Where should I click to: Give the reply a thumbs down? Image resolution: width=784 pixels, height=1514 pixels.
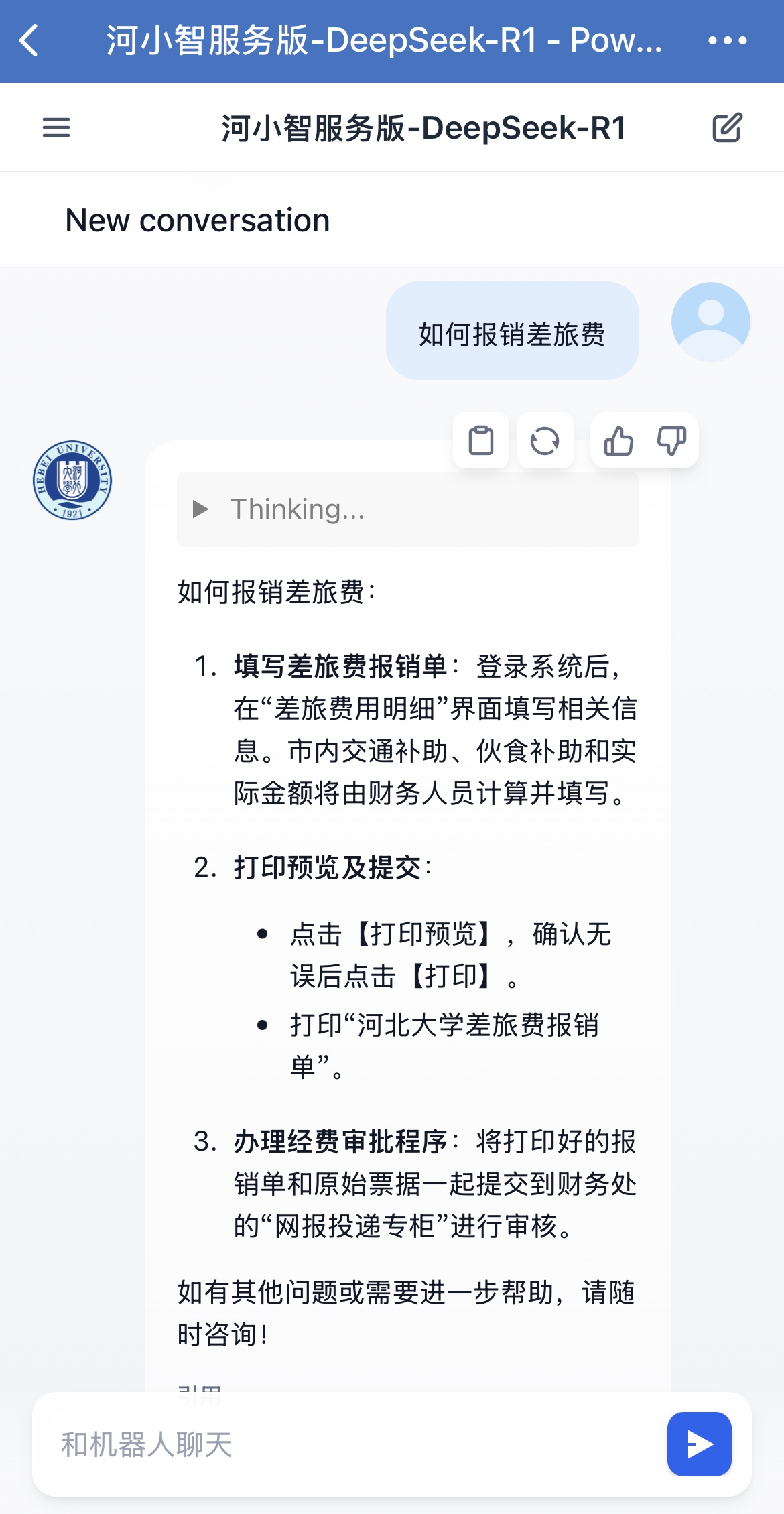(x=671, y=441)
